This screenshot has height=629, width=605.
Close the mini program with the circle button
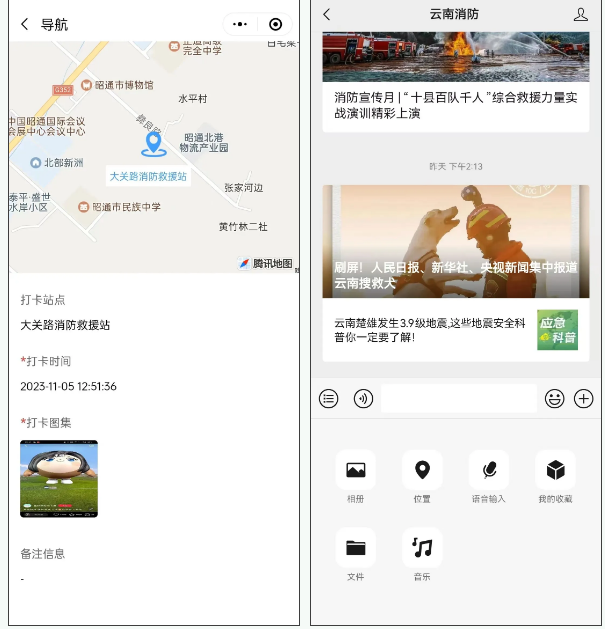(276, 24)
